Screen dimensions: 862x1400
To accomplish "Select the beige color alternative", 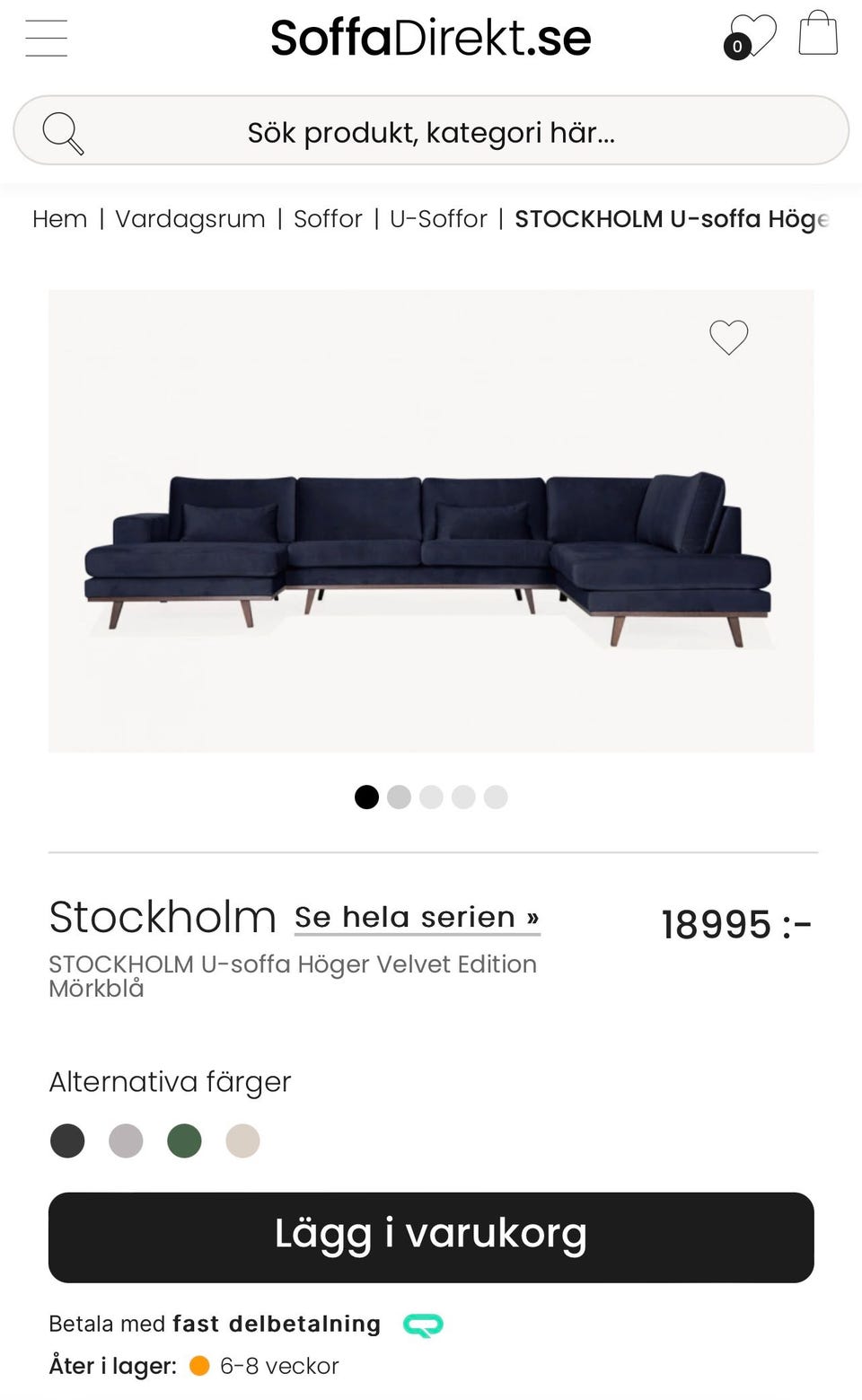I will coord(242,1141).
